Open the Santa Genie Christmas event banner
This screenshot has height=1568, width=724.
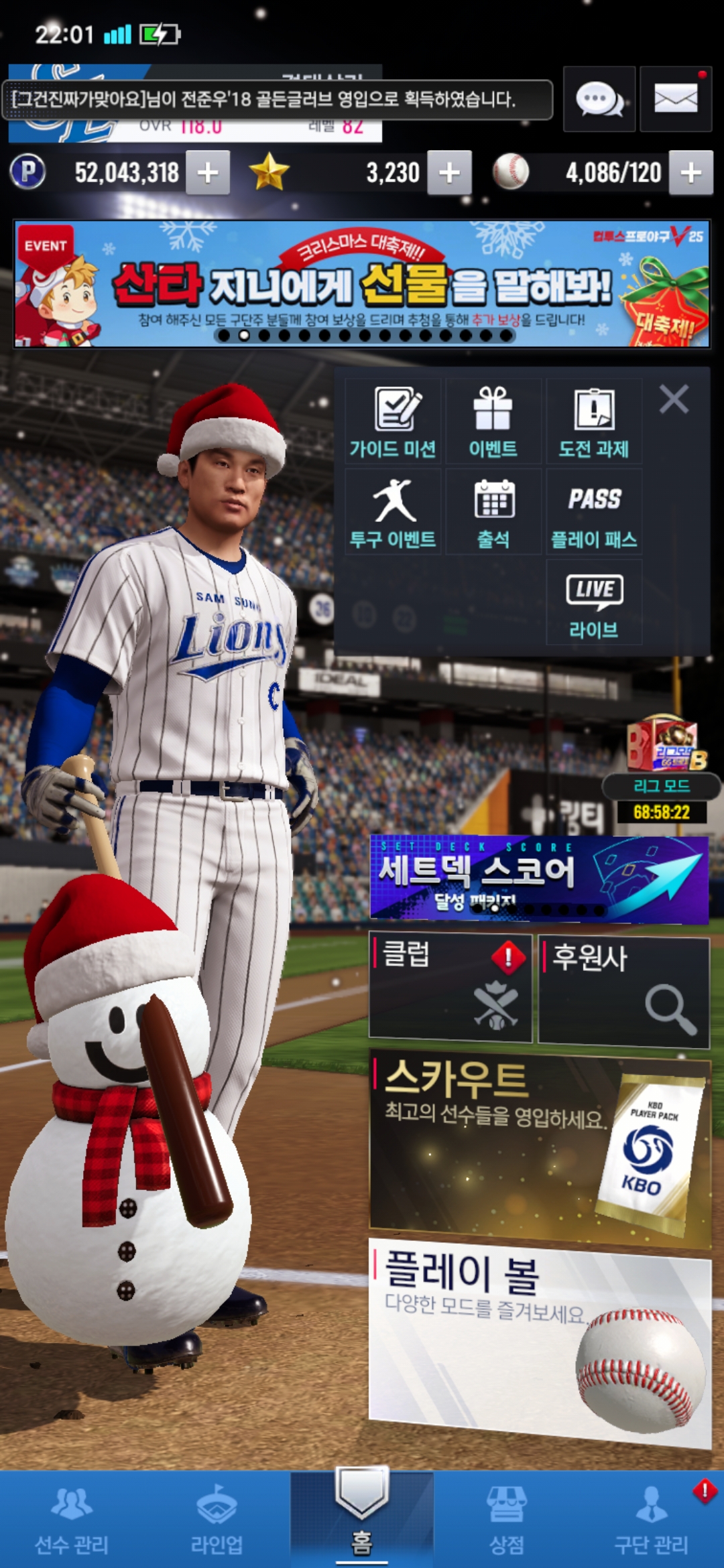tap(362, 284)
